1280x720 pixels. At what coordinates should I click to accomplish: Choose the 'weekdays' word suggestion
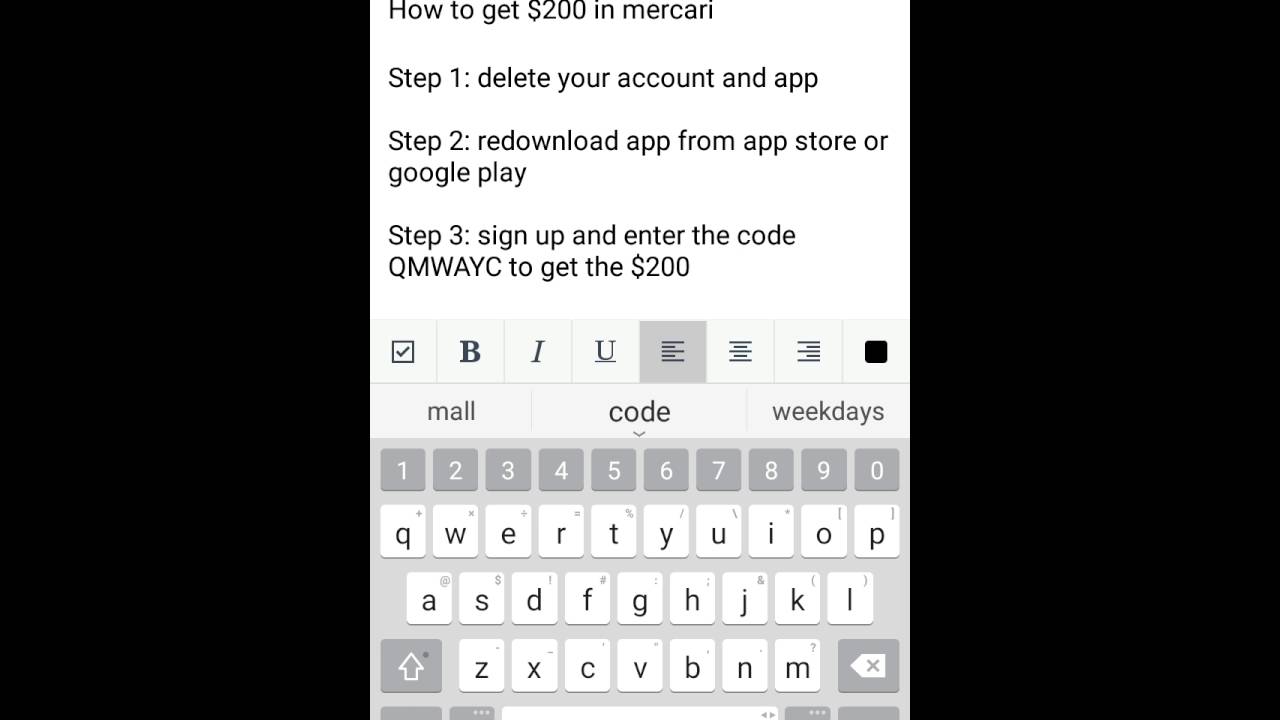[828, 411]
